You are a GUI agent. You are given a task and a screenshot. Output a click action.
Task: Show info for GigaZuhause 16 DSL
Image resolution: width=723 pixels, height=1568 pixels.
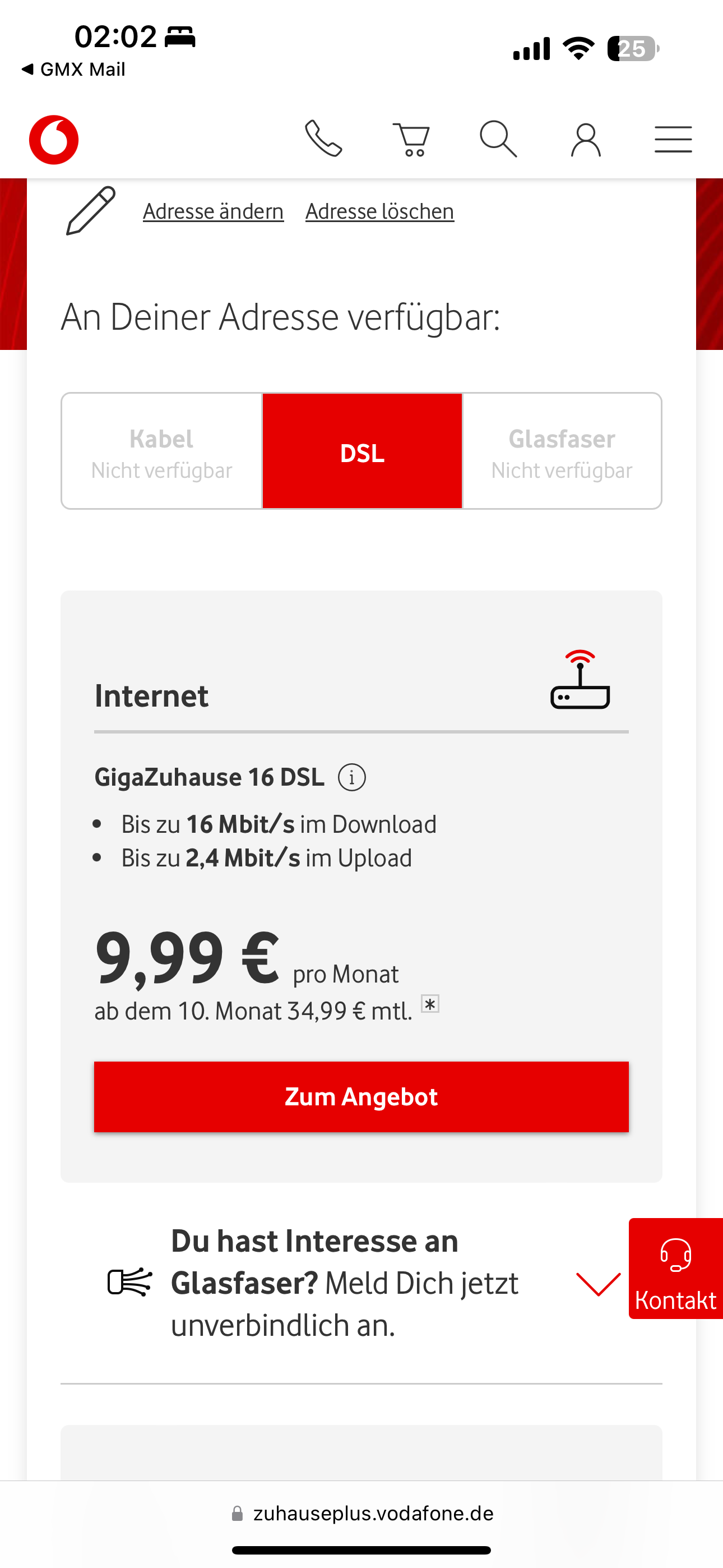click(352, 777)
